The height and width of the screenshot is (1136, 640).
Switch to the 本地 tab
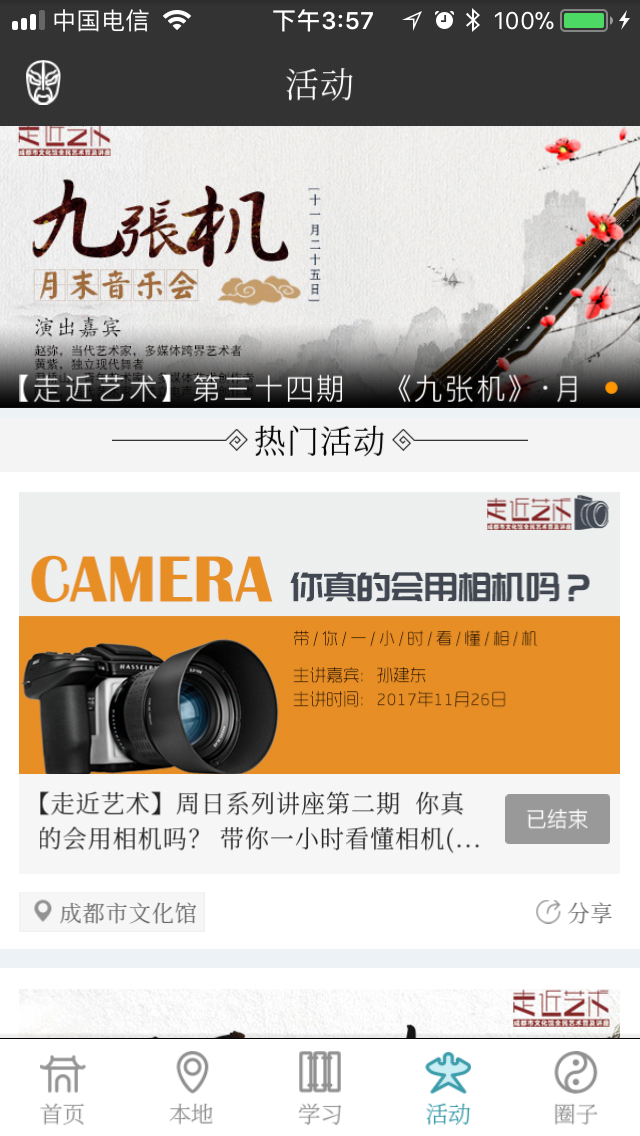(191, 1088)
